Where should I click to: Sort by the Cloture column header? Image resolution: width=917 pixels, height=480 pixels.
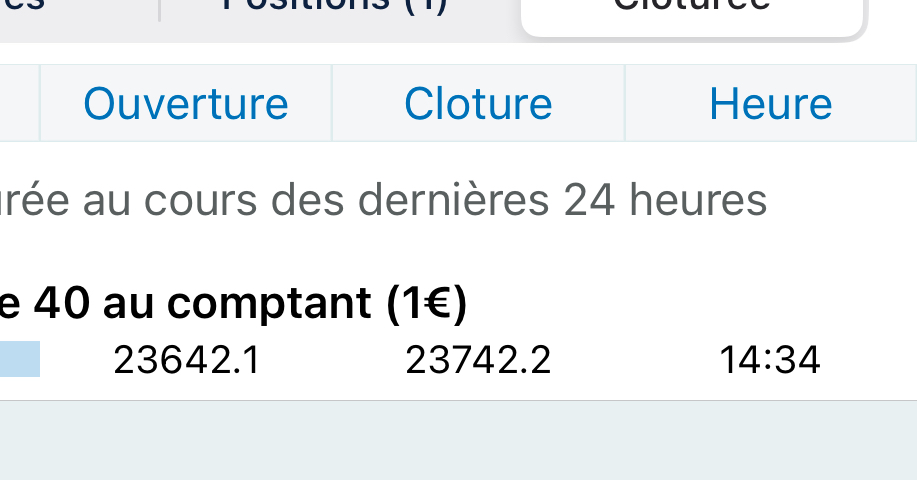(x=478, y=104)
